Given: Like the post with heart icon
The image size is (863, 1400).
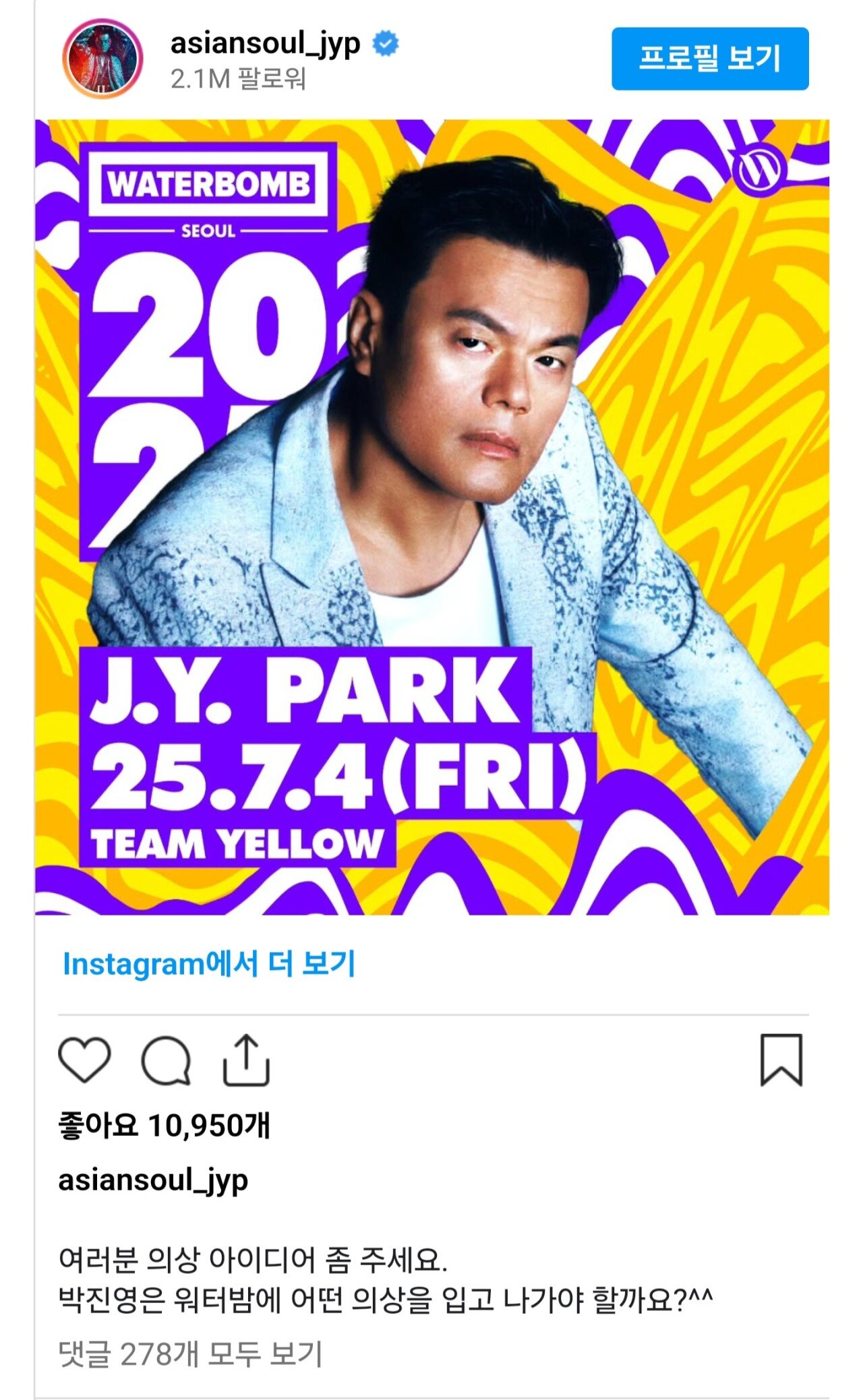Looking at the screenshot, I should 85,1060.
